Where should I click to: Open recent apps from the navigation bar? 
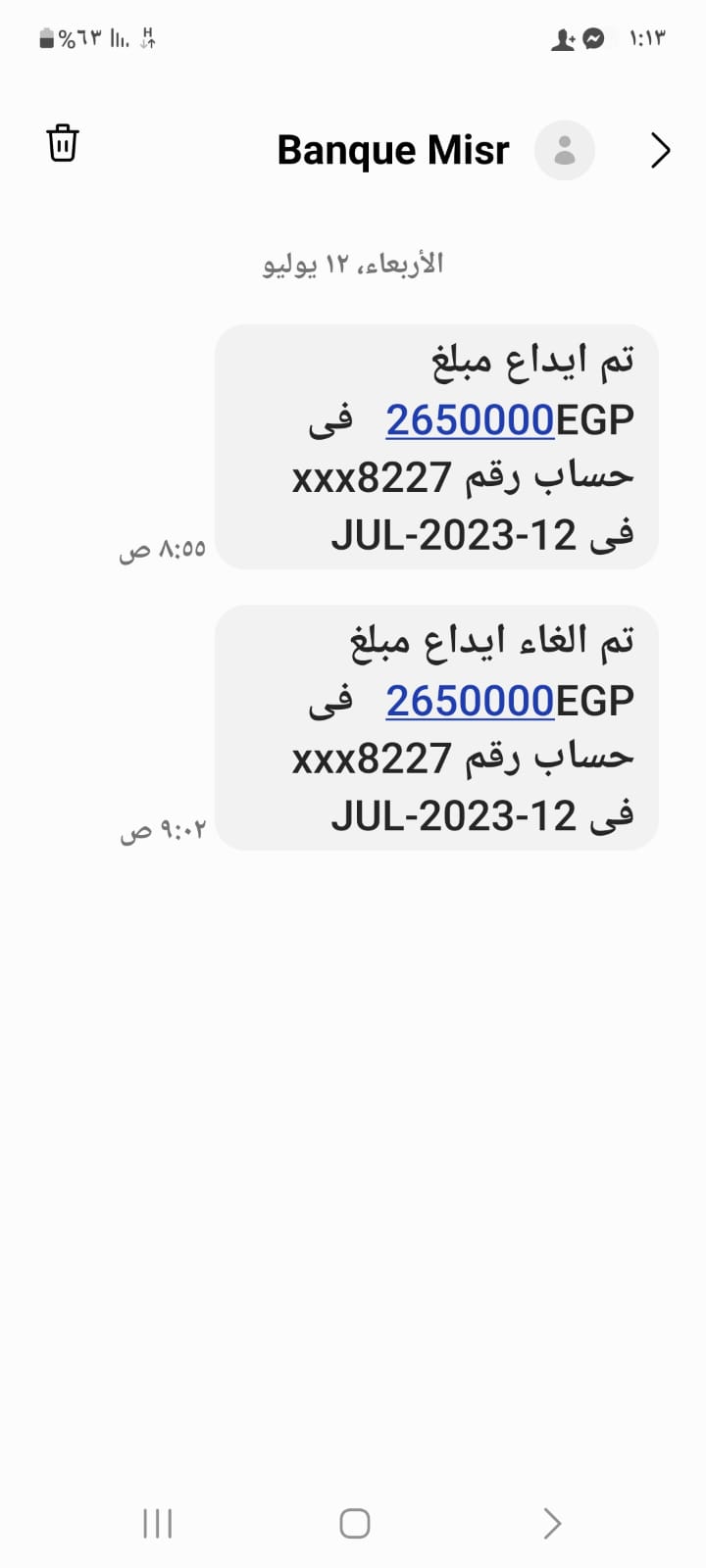click(x=157, y=1523)
